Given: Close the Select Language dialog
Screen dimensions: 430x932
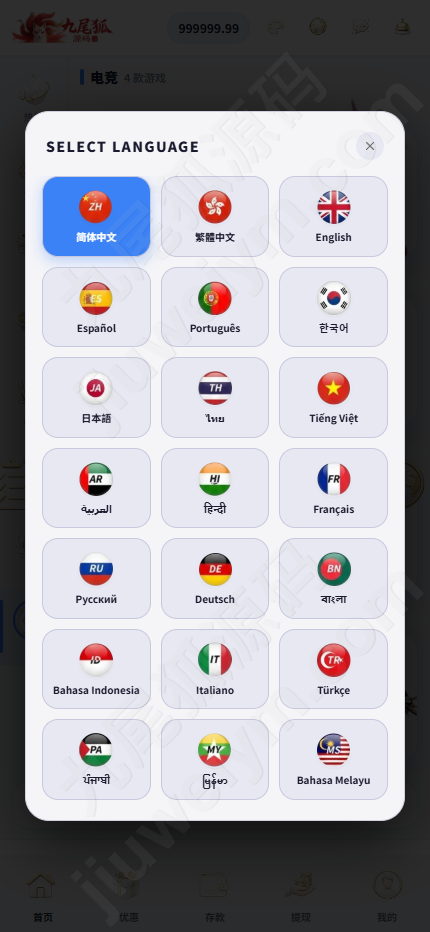Looking at the screenshot, I should click(369, 146).
